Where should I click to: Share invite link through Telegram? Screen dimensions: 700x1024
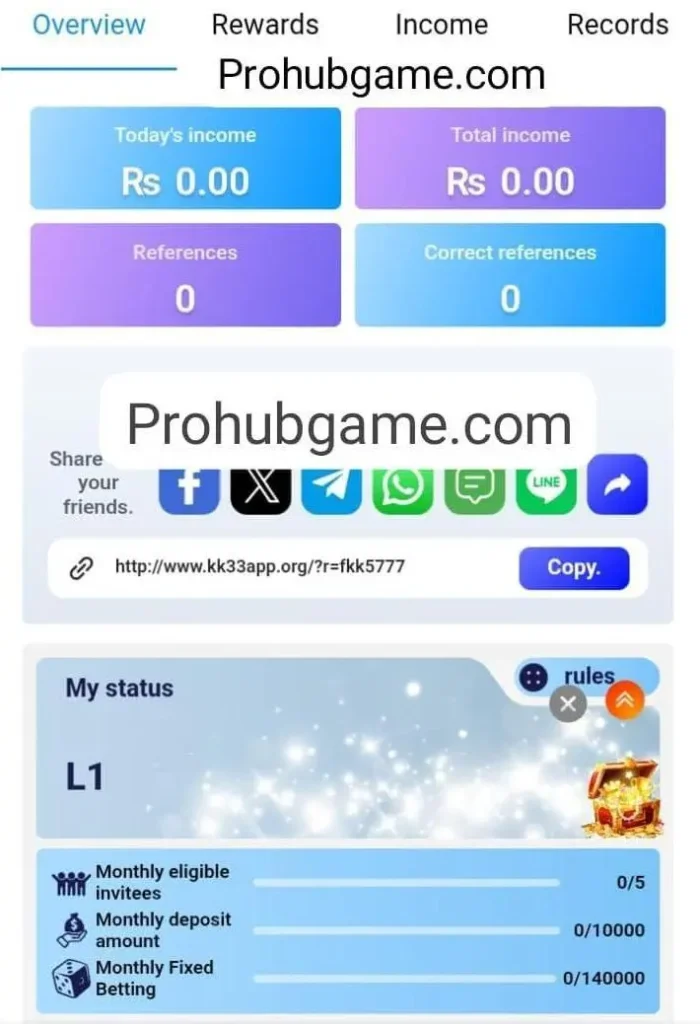[x=332, y=487]
